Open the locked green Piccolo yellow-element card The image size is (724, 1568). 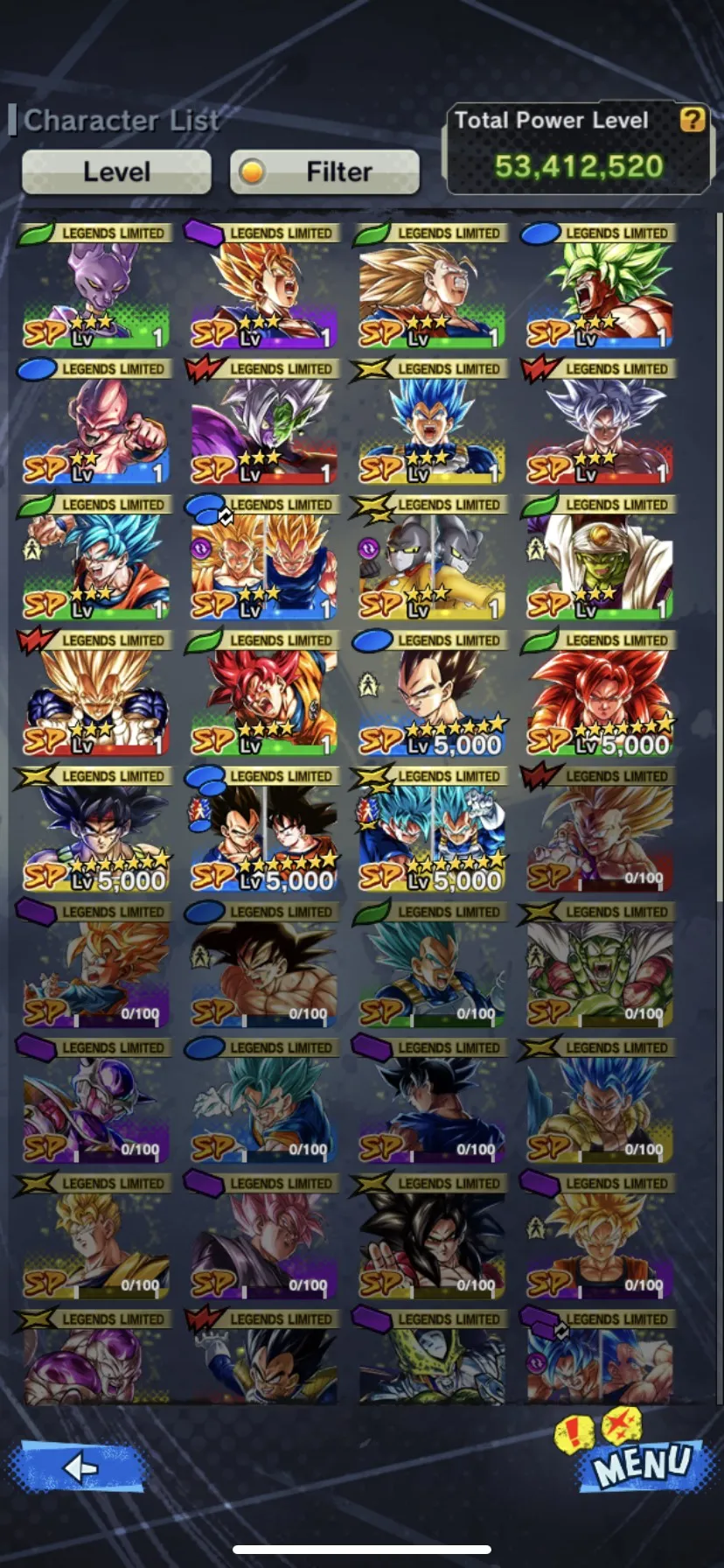tap(599, 964)
